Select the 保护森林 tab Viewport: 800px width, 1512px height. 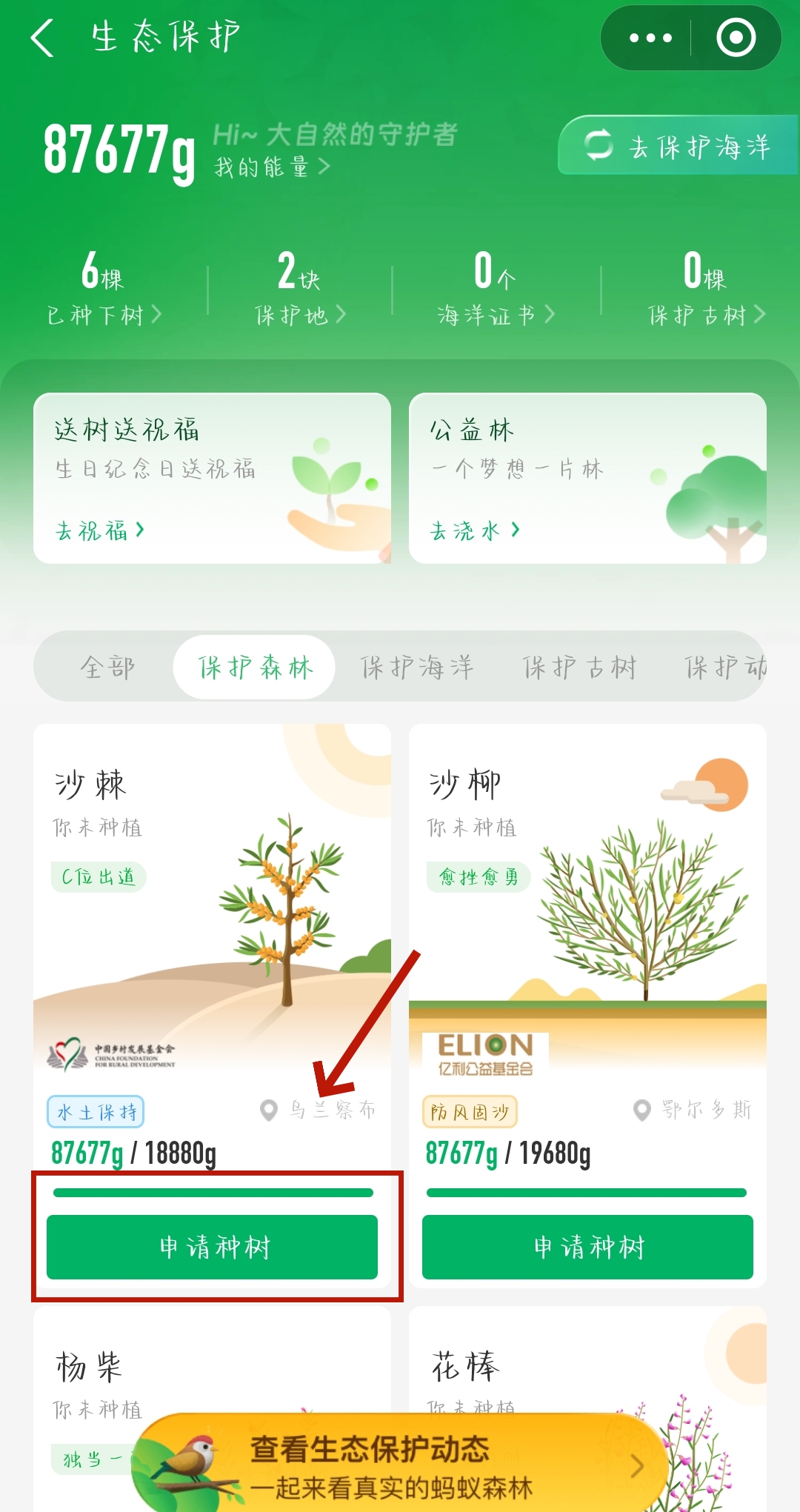point(255,667)
